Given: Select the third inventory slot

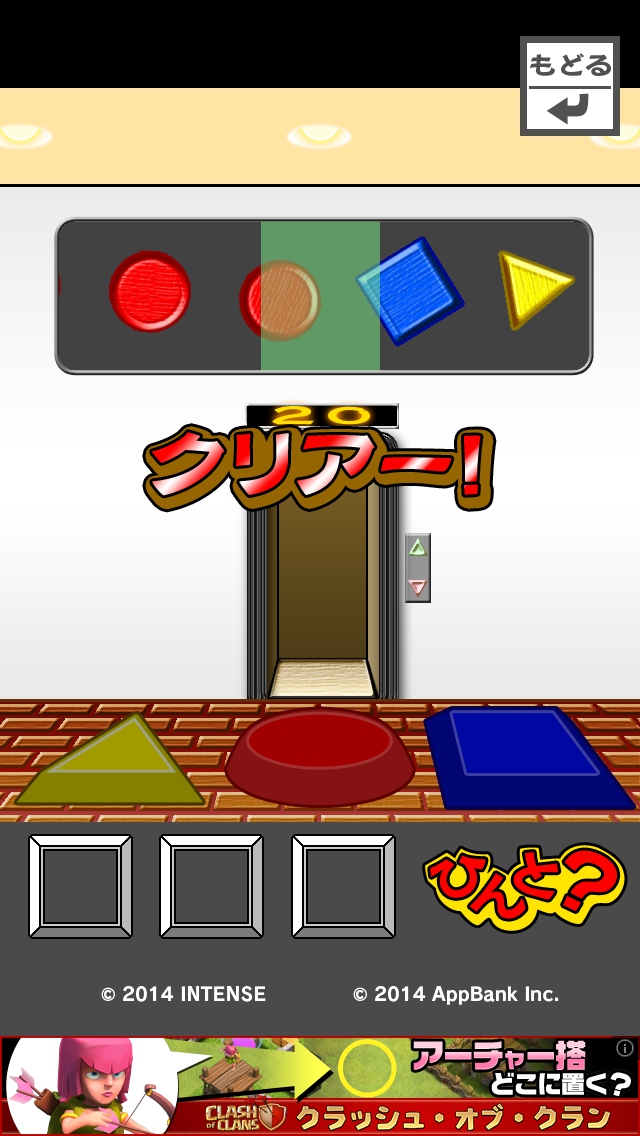Looking at the screenshot, I should 343,886.
